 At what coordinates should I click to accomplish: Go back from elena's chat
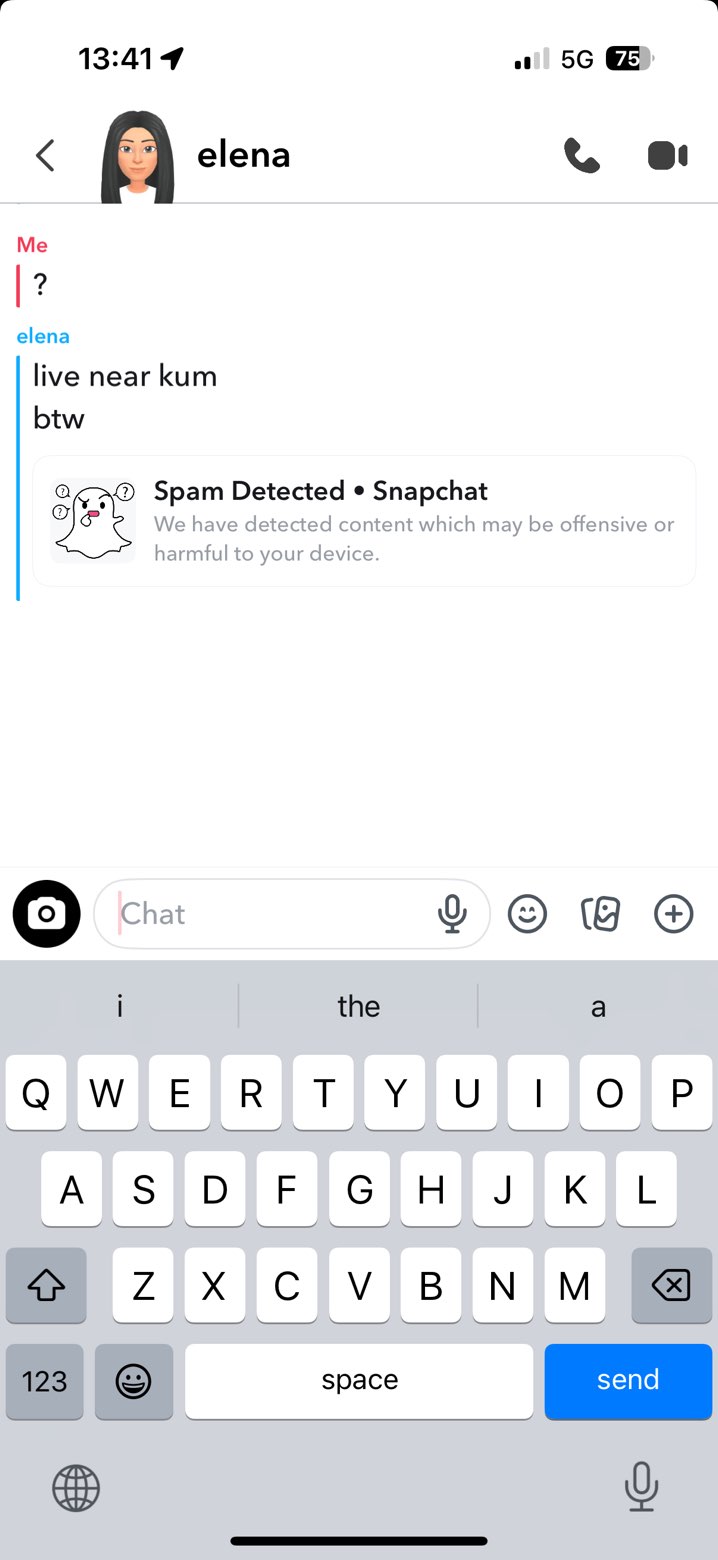point(45,155)
